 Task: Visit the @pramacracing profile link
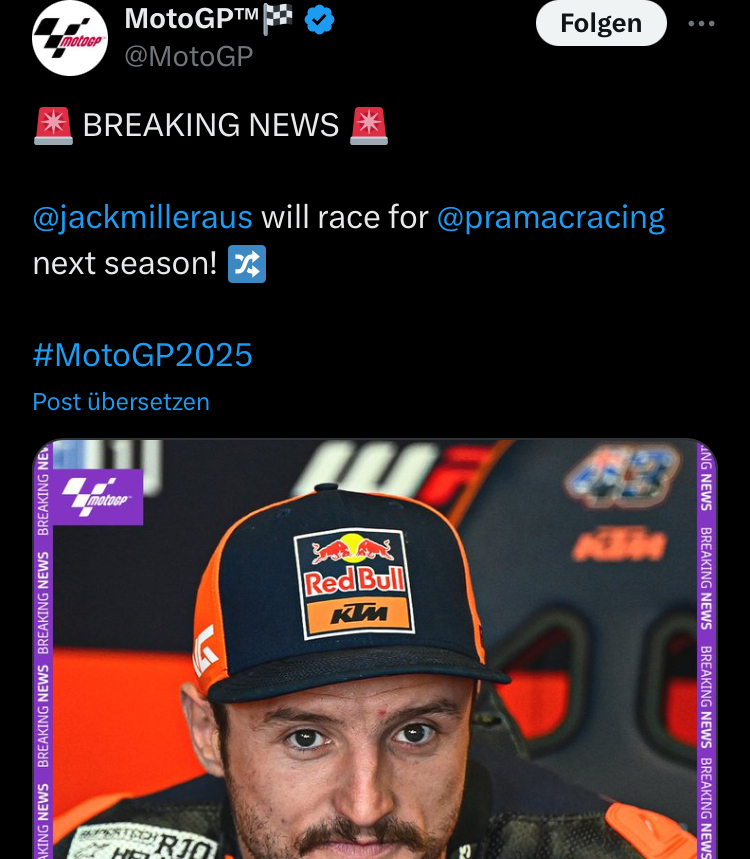pyautogui.click(x=551, y=216)
